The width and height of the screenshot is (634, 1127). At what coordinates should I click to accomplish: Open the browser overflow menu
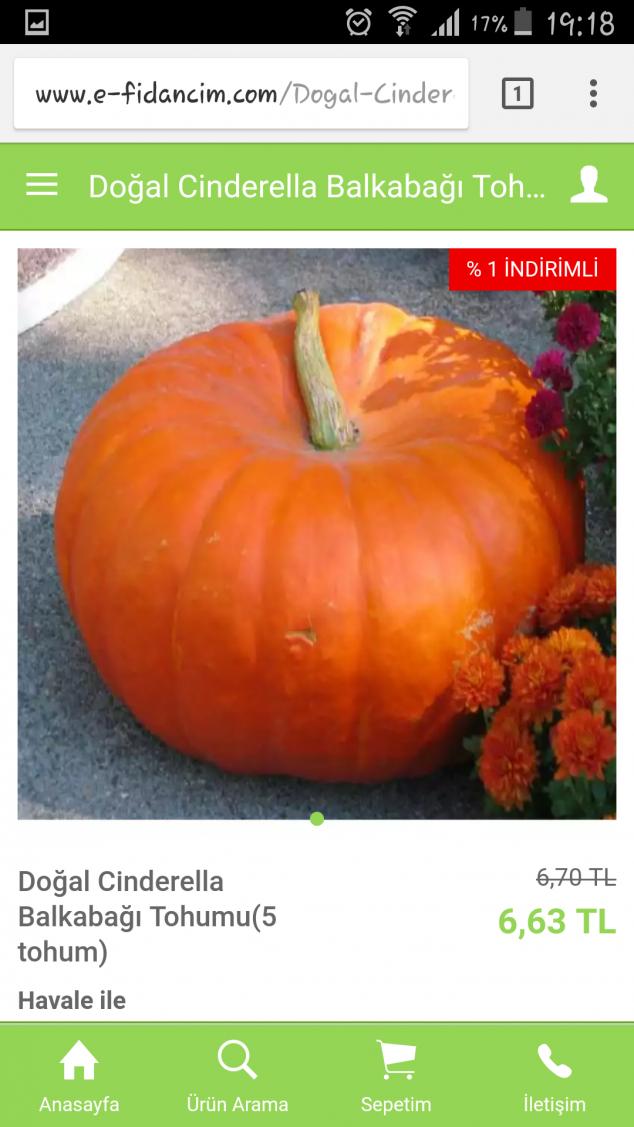pyautogui.click(x=593, y=94)
